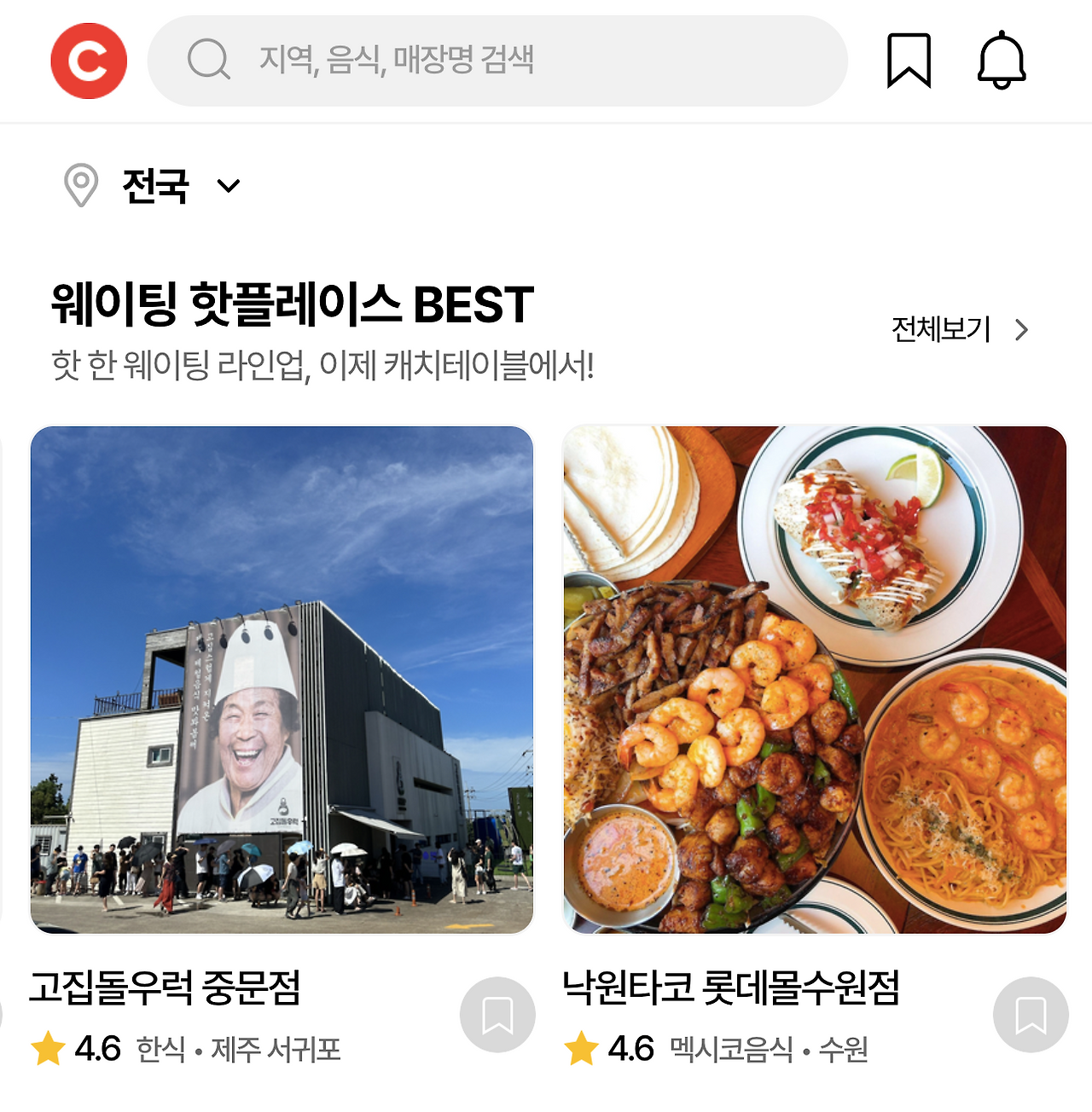1092x1112 pixels.
Task: Open the 웨이팅 핫플레이스 BEST section header
Action: pyautogui.click(x=290, y=303)
